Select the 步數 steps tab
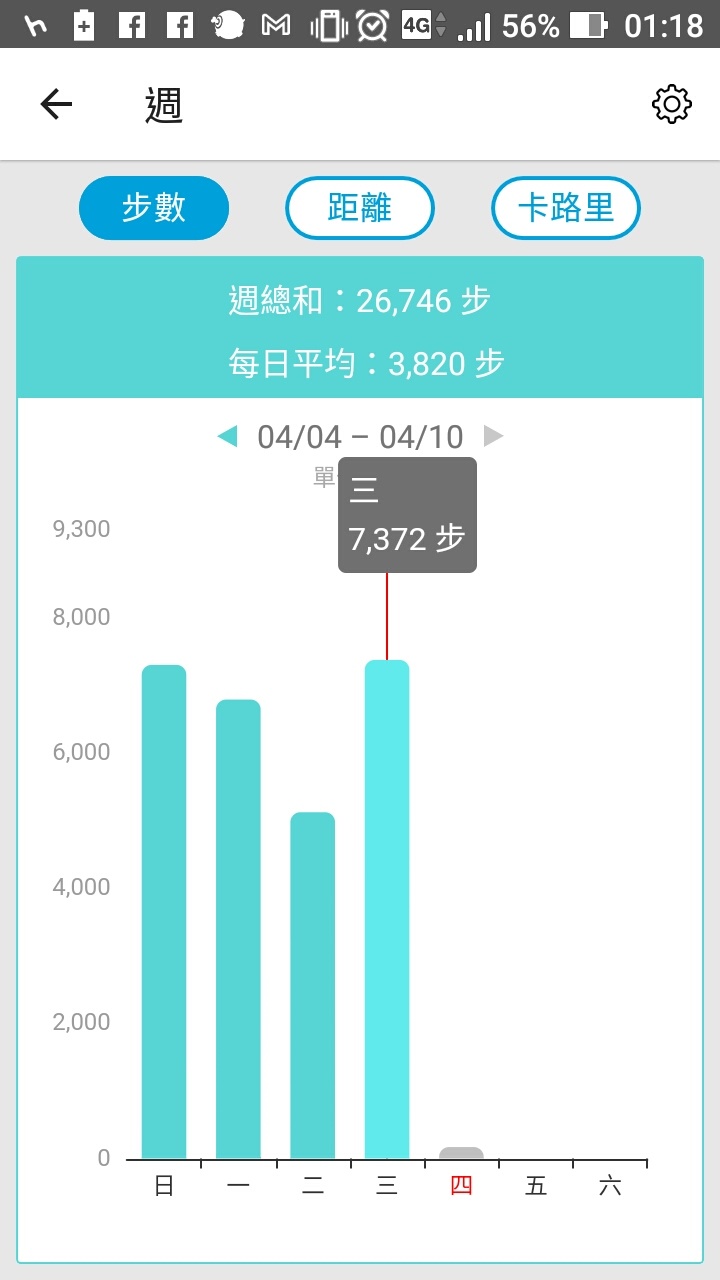Image resolution: width=720 pixels, height=1280 pixels. (154, 208)
